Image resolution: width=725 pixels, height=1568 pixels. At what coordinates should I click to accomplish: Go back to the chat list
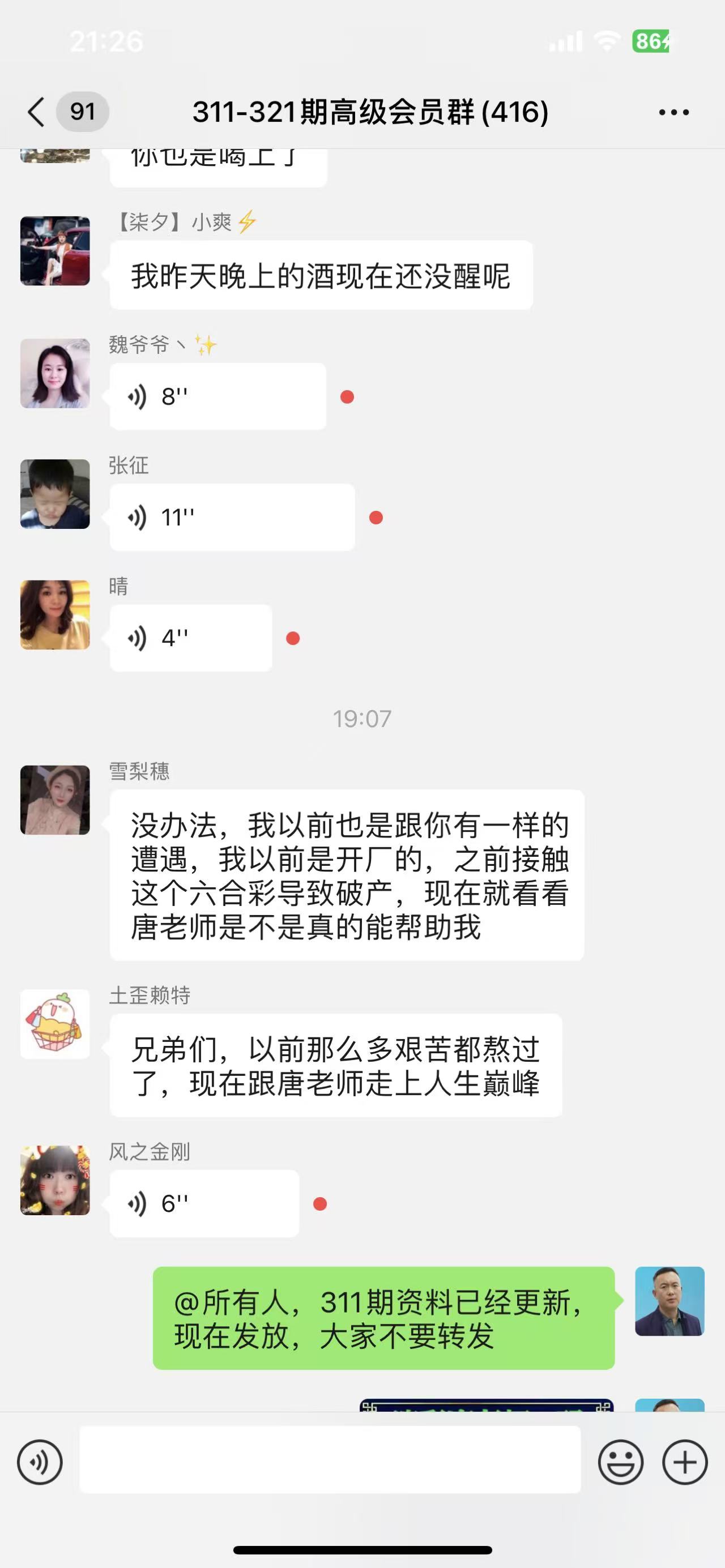pos(36,112)
